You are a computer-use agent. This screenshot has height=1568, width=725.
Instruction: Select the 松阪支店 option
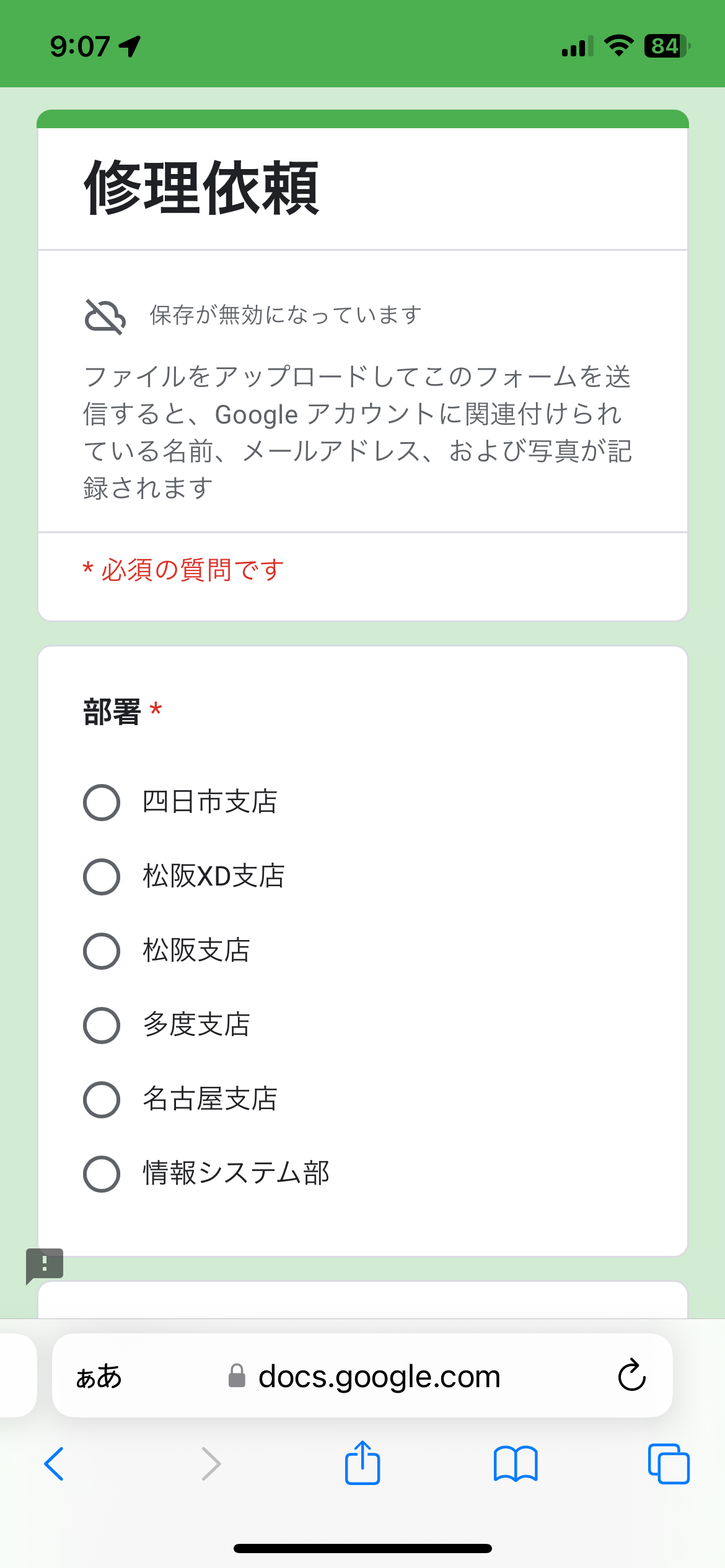(x=102, y=951)
